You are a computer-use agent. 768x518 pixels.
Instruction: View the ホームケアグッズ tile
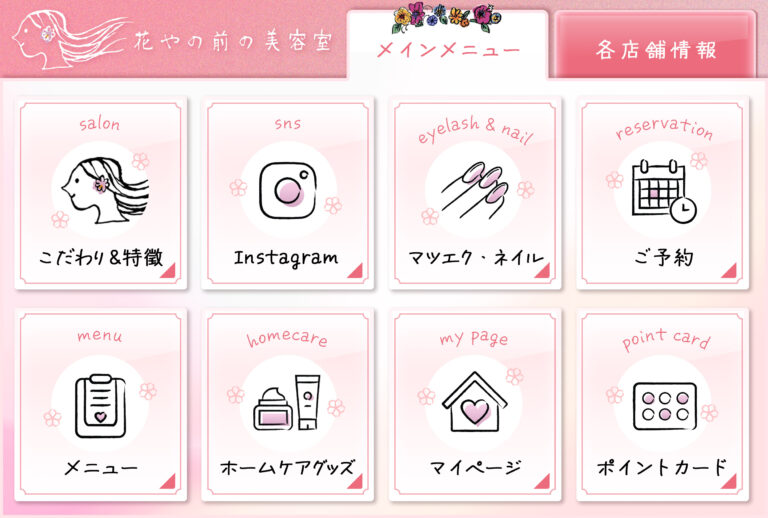(x=287, y=405)
